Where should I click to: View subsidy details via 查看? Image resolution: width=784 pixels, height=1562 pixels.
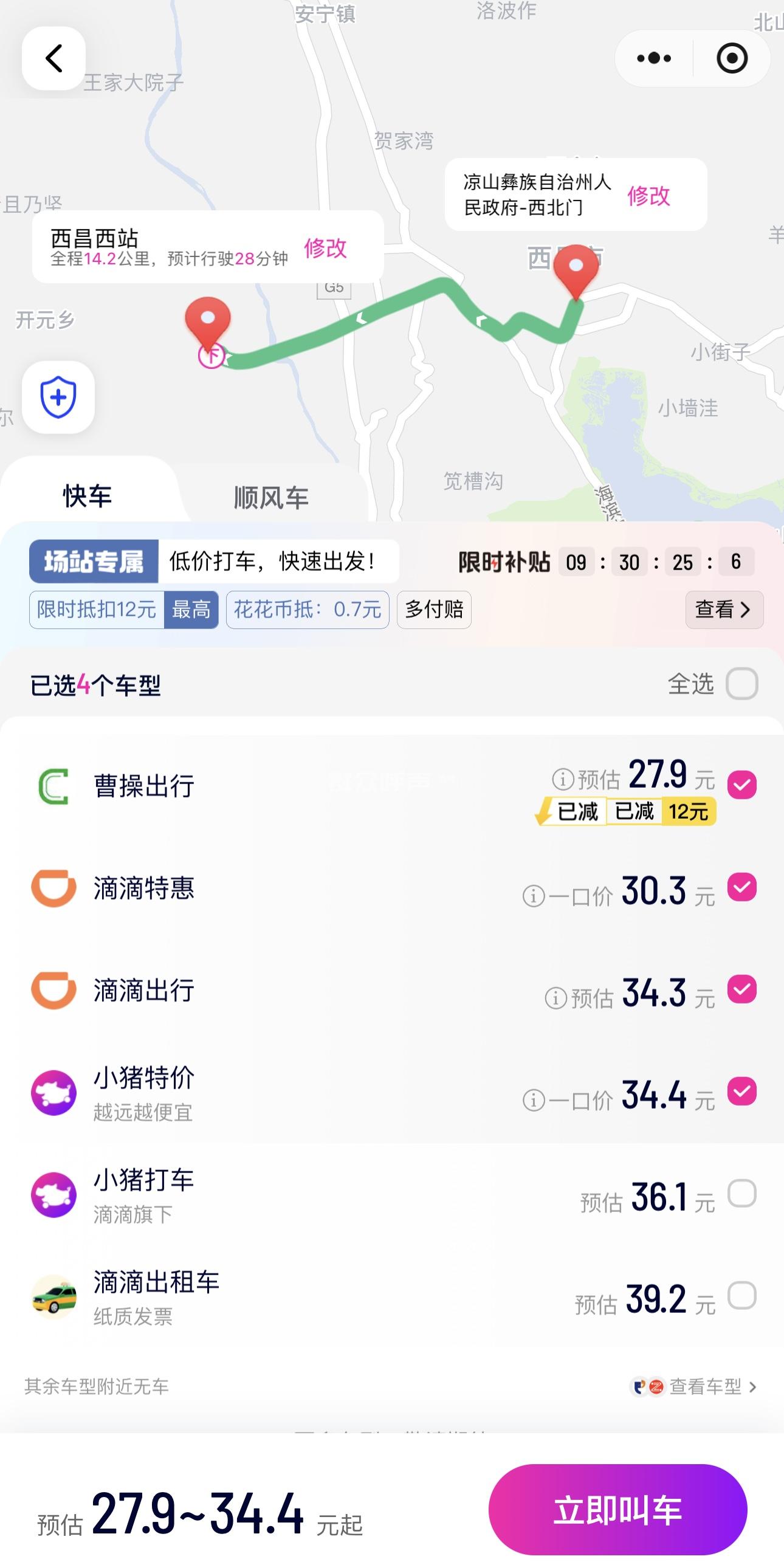click(724, 609)
